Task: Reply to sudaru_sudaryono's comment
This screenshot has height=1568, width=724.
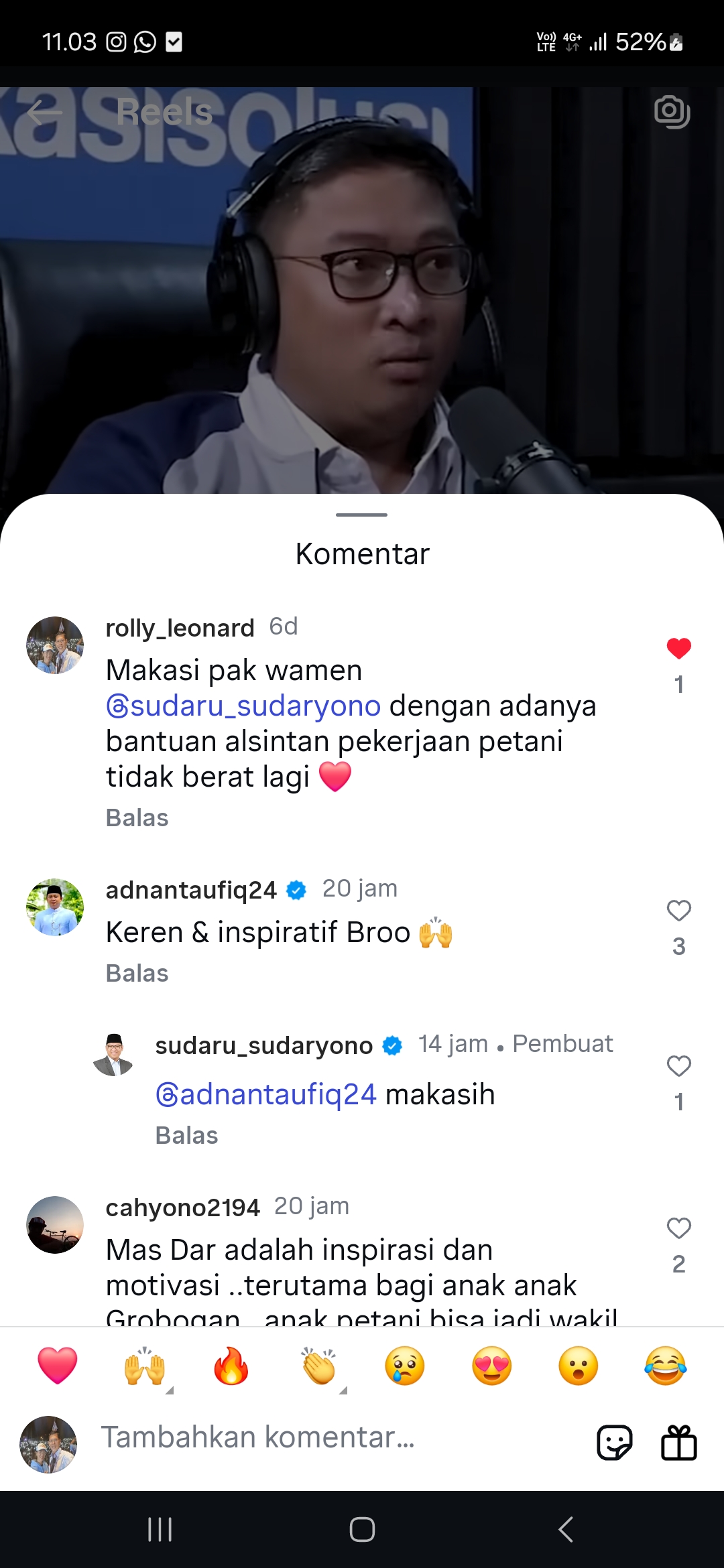Action: point(186,1135)
